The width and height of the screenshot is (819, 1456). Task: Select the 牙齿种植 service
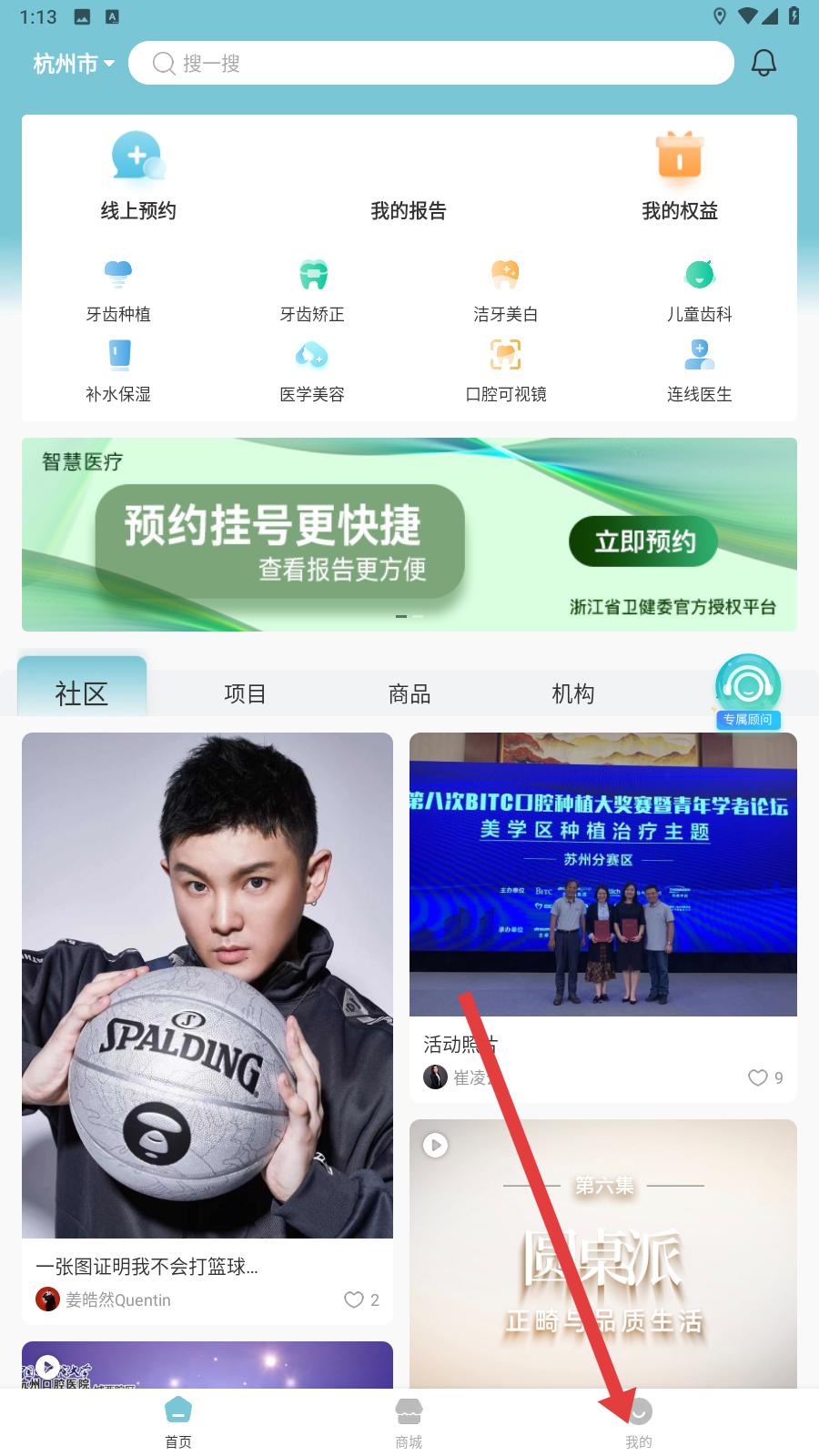click(118, 291)
